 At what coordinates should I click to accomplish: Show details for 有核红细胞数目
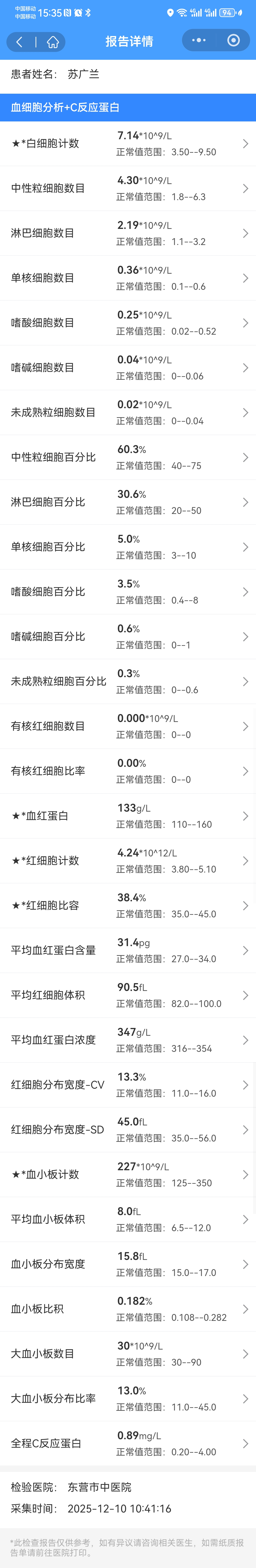click(128, 726)
